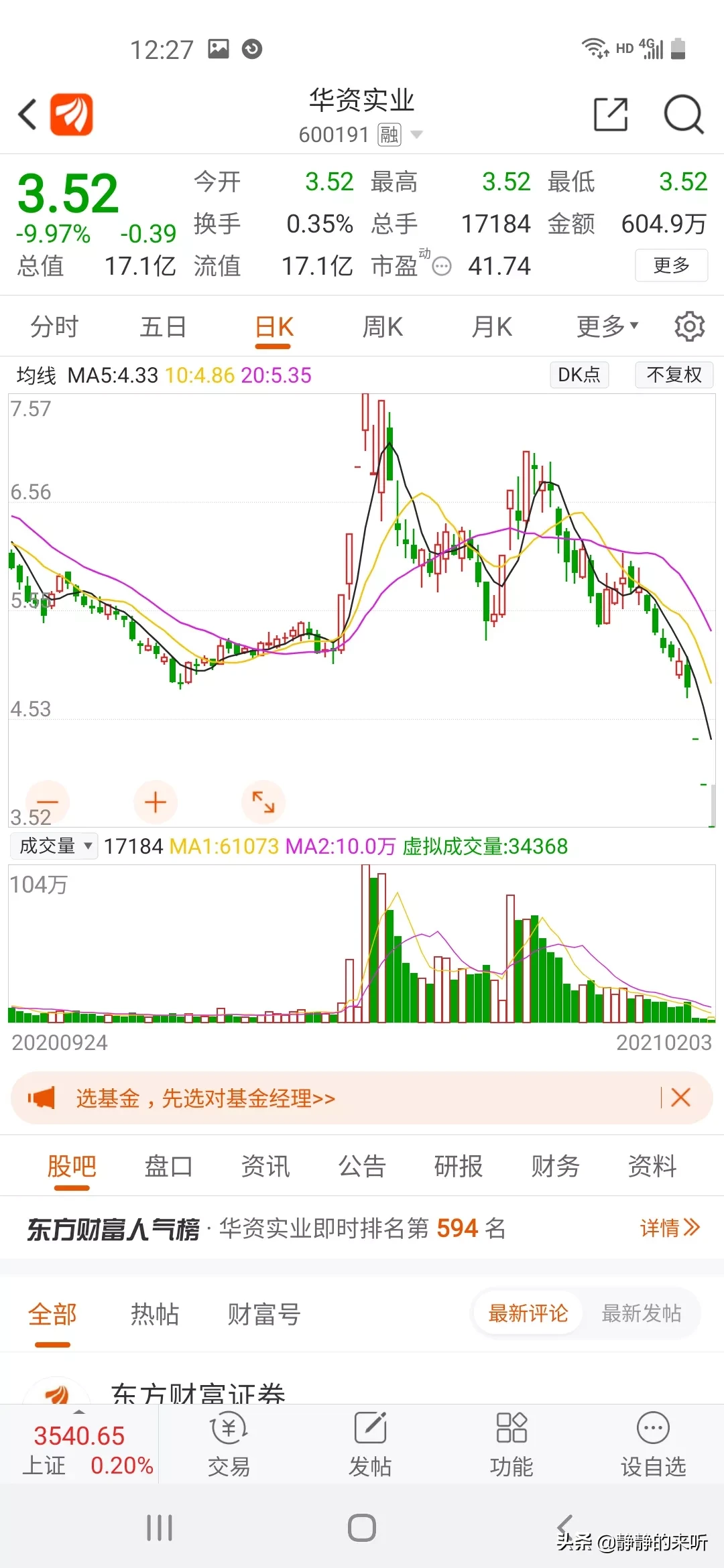Share this stock page
724x1568 pixels.
(611, 115)
